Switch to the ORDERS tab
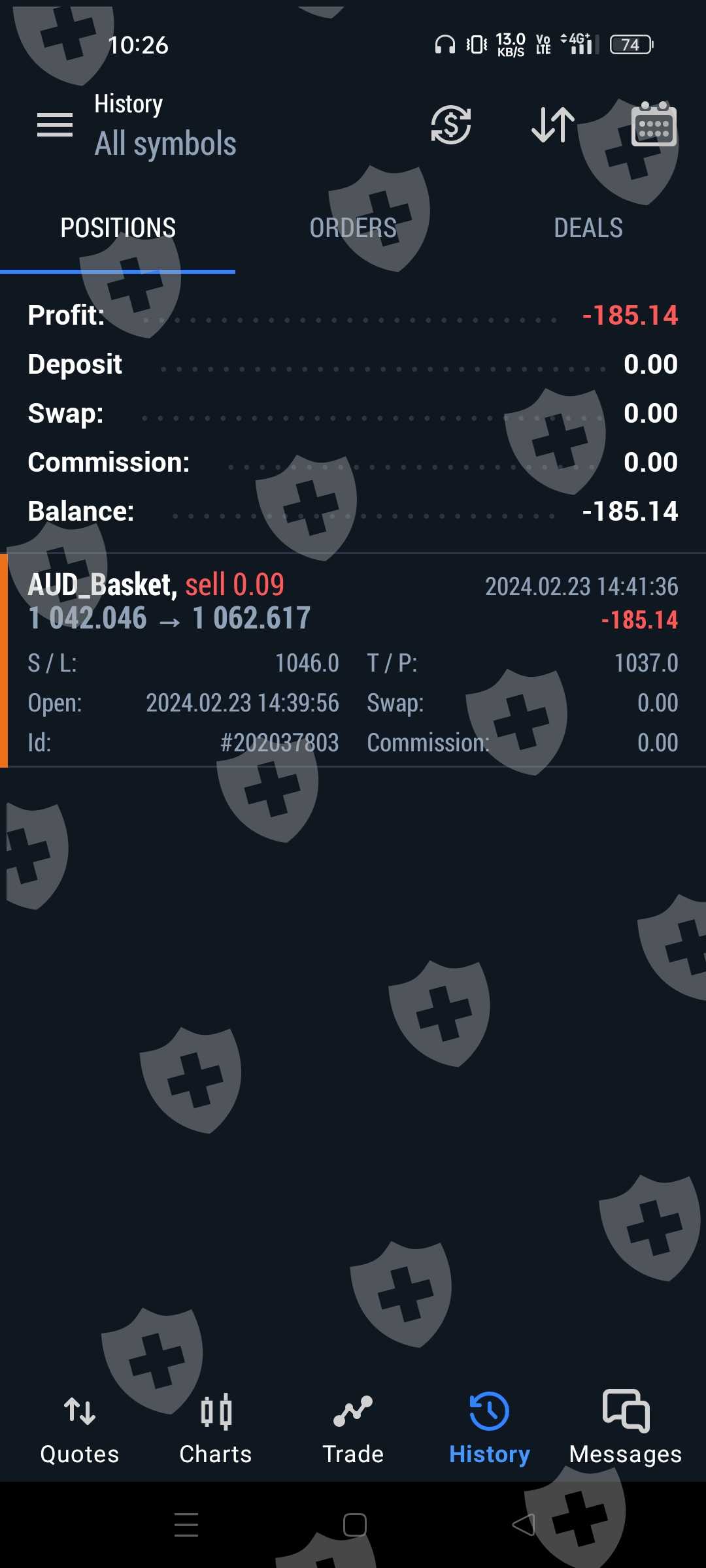The width and height of the screenshot is (706, 1568). [353, 228]
